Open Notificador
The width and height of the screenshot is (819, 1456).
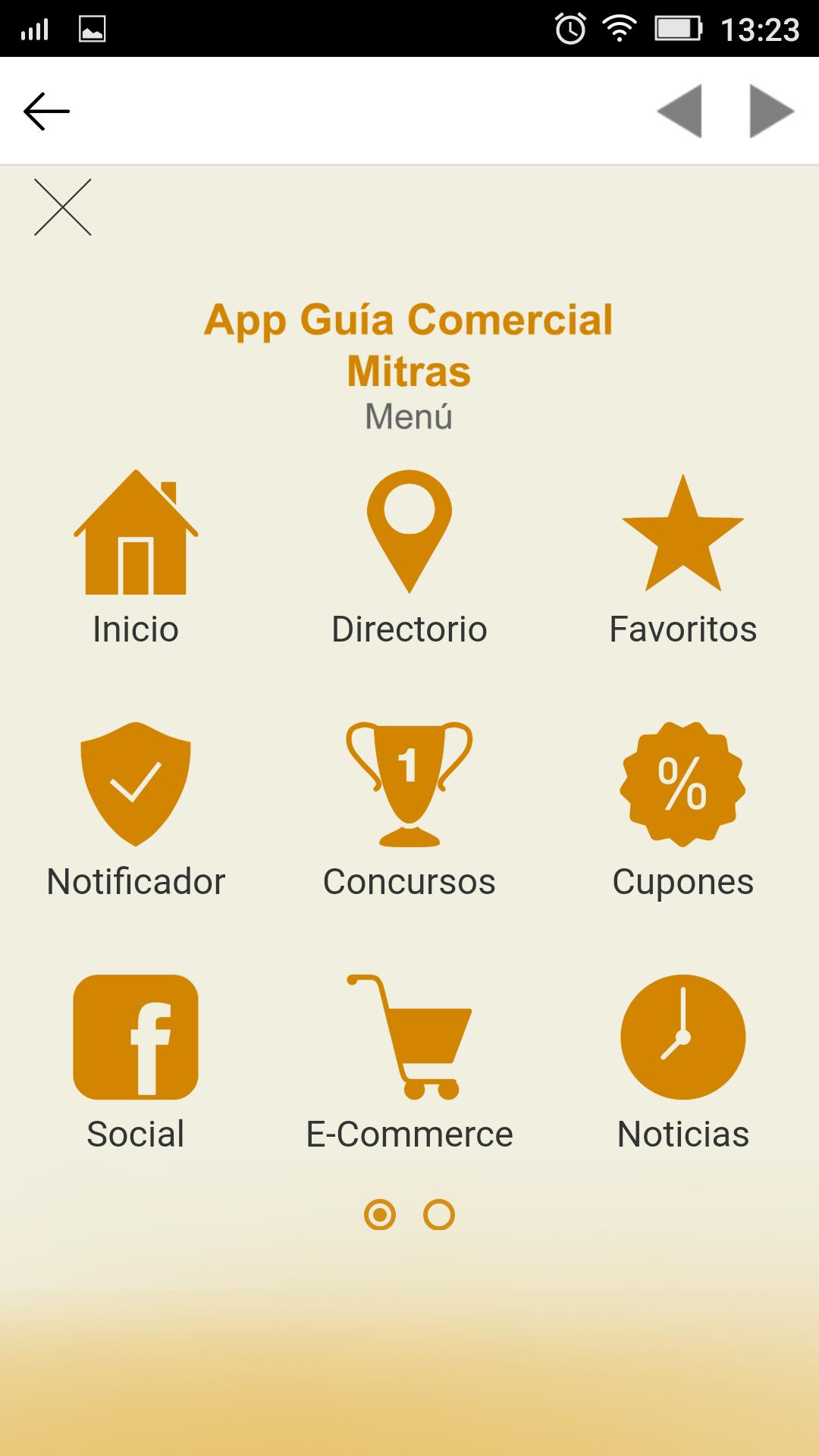[136, 811]
